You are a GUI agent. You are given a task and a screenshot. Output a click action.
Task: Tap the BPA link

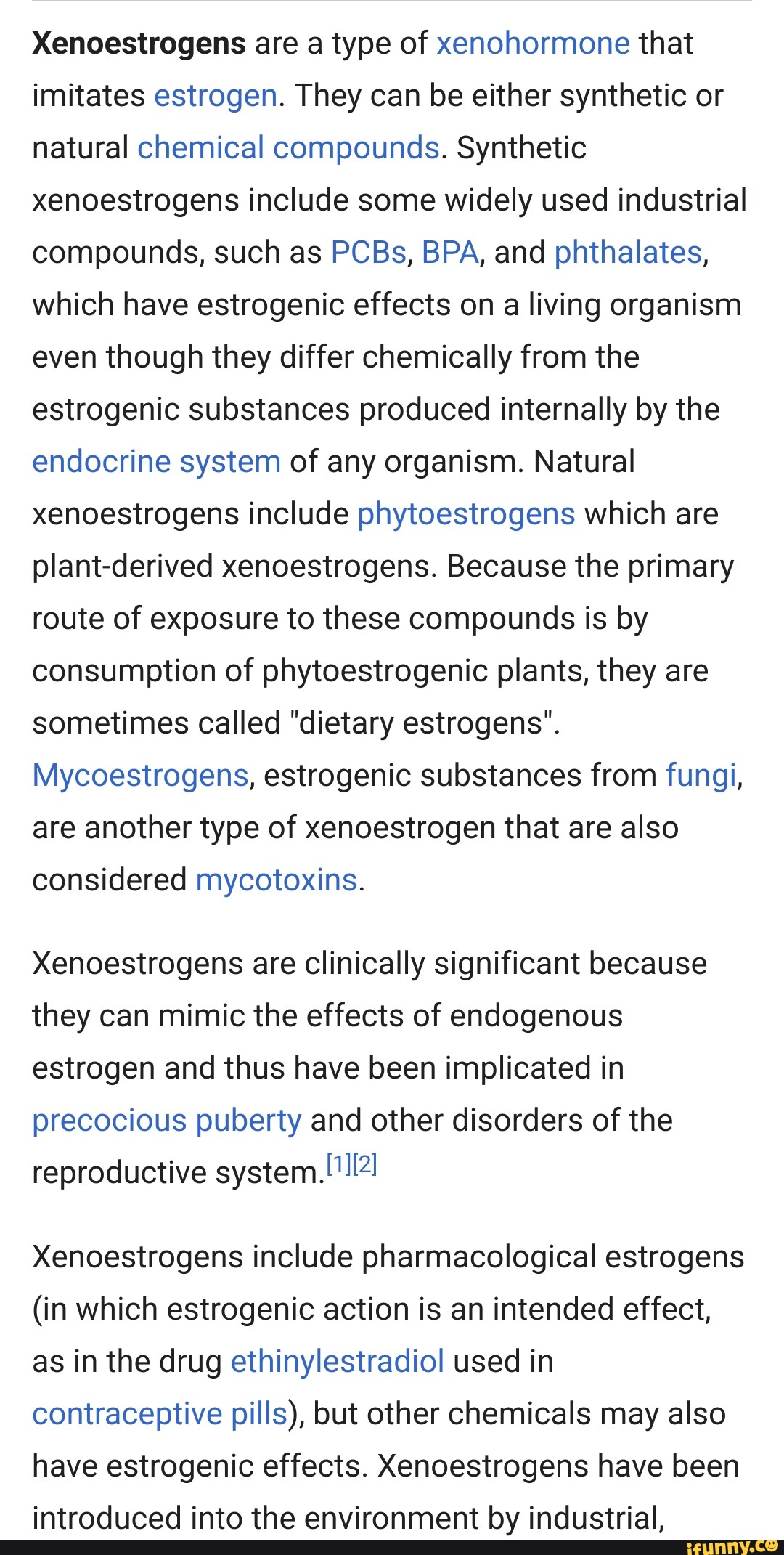click(x=450, y=253)
